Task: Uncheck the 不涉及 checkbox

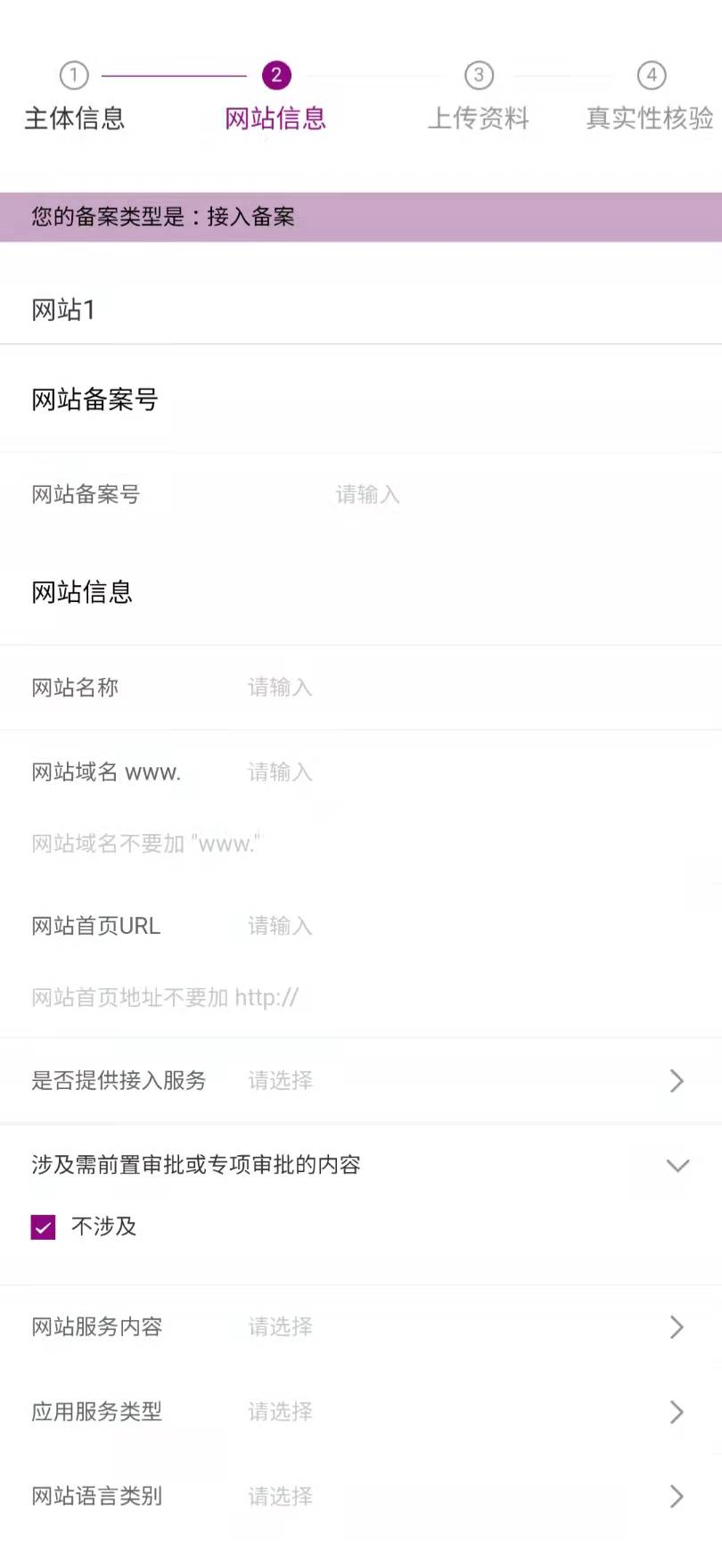Action: (44, 1227)
